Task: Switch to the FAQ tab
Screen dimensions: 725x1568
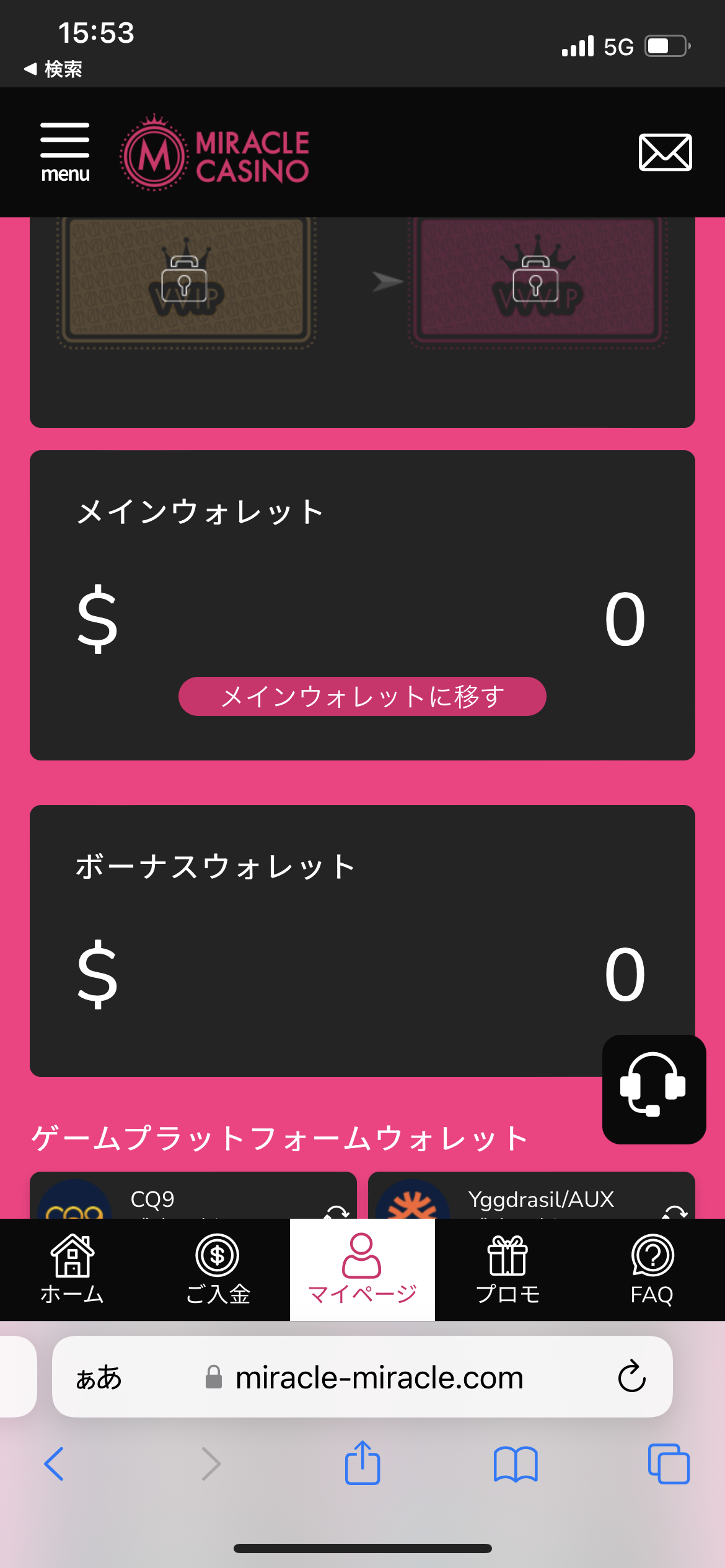Action: coord(652,1270)
